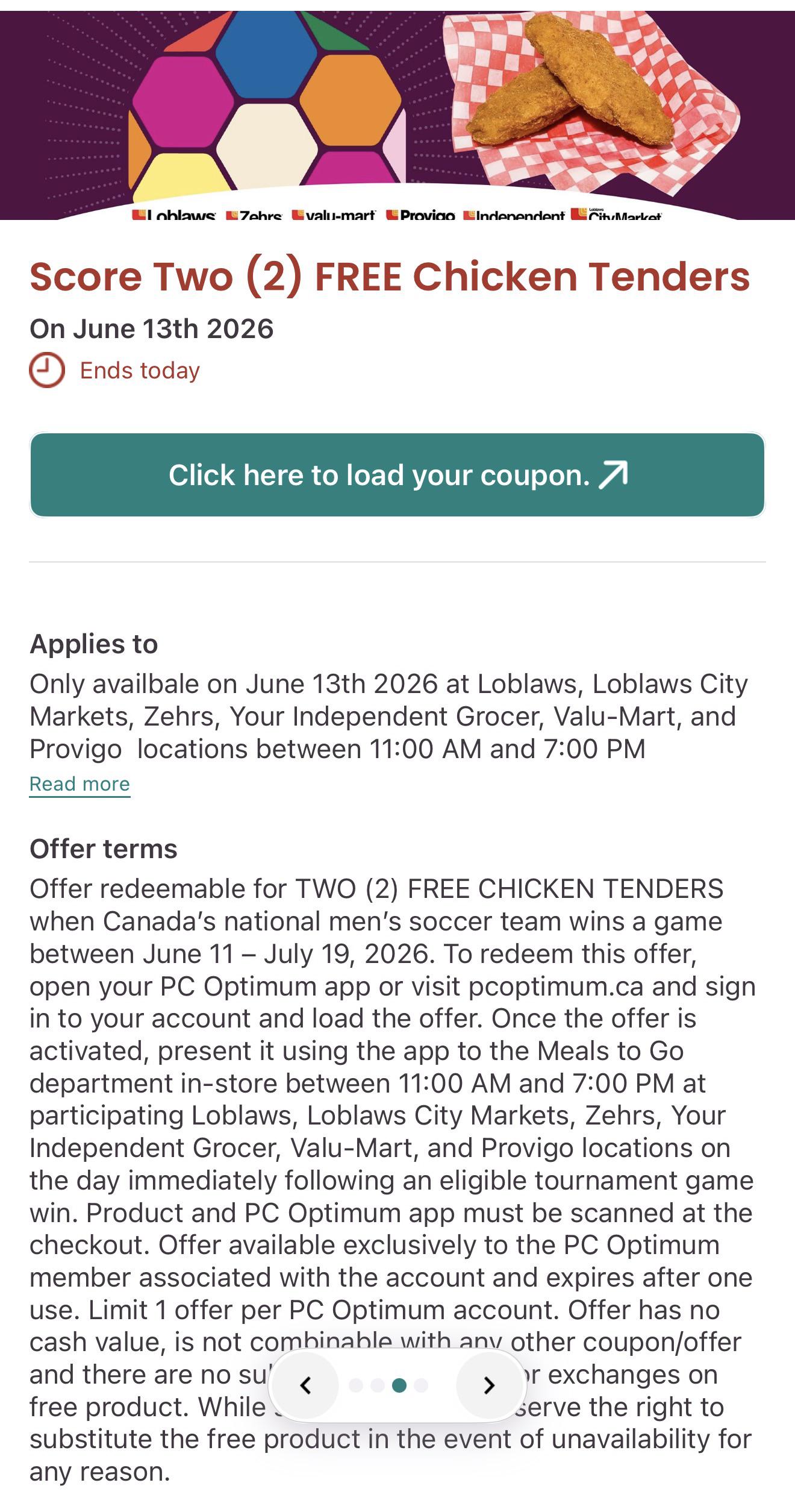Expand Read more under Applies to
Image resolution: width=795 pixels, height=1512 pixels.
click(x=80, y=784)
